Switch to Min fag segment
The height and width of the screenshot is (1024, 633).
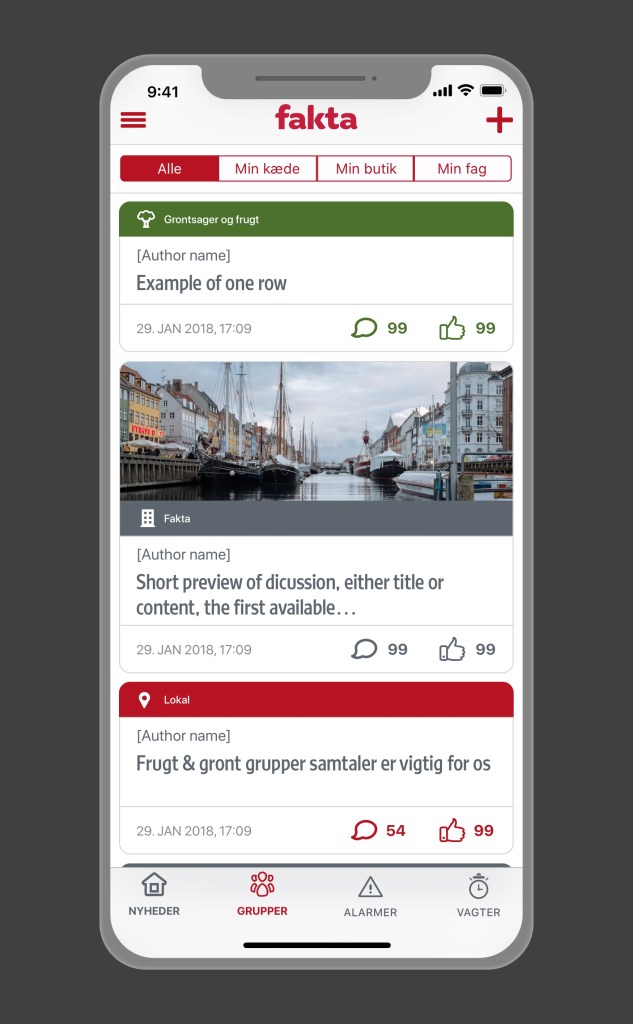pyautogui.click(x=462, y=169)
